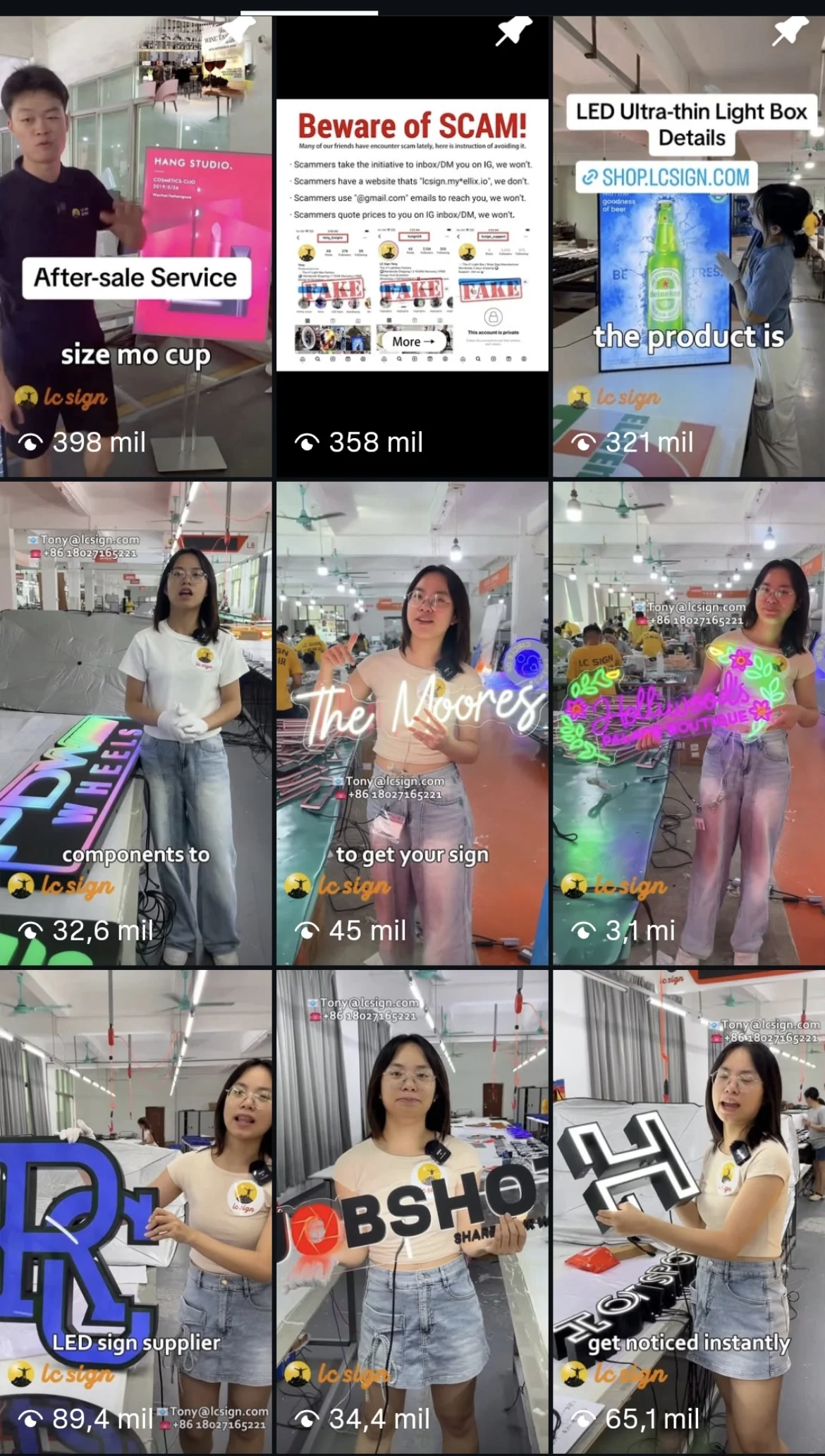Open the Beware of SCAM pinned post
Screen dimensions: 825x1456
coord(412,246)
